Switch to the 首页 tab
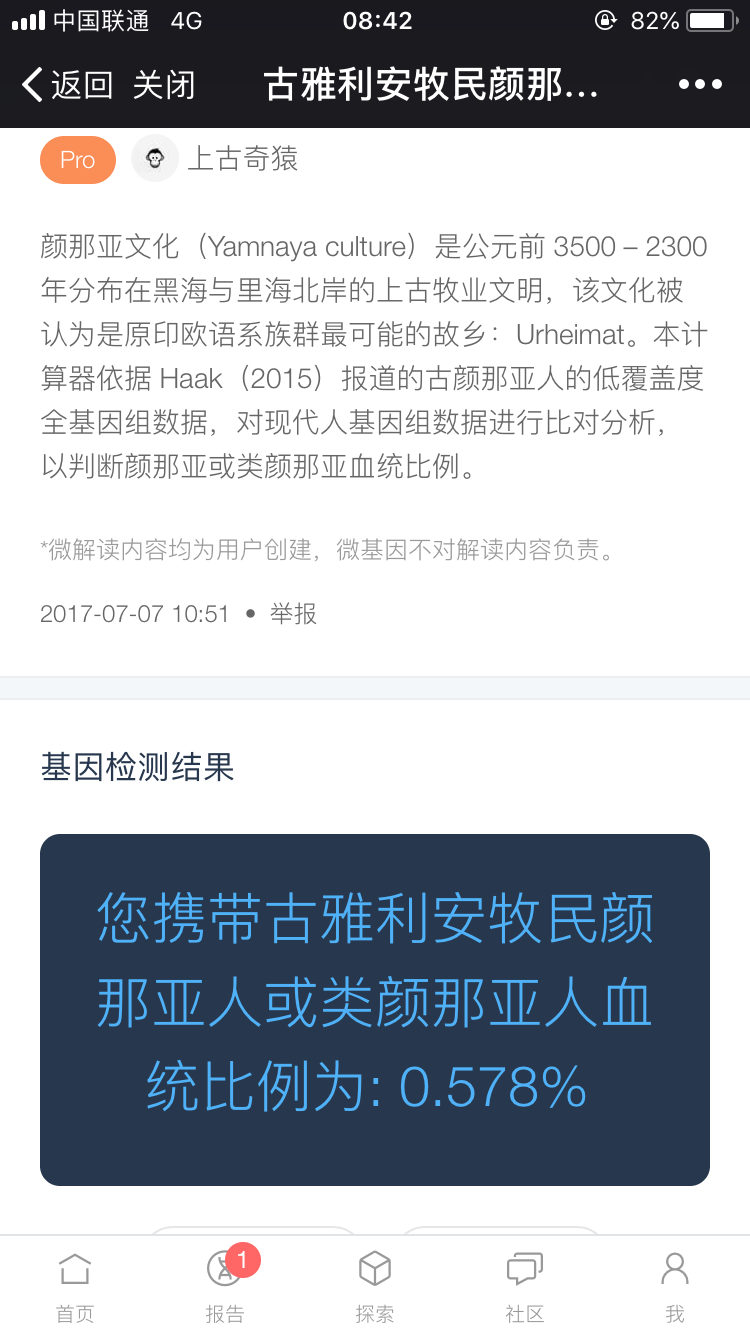 (75, 1286)
